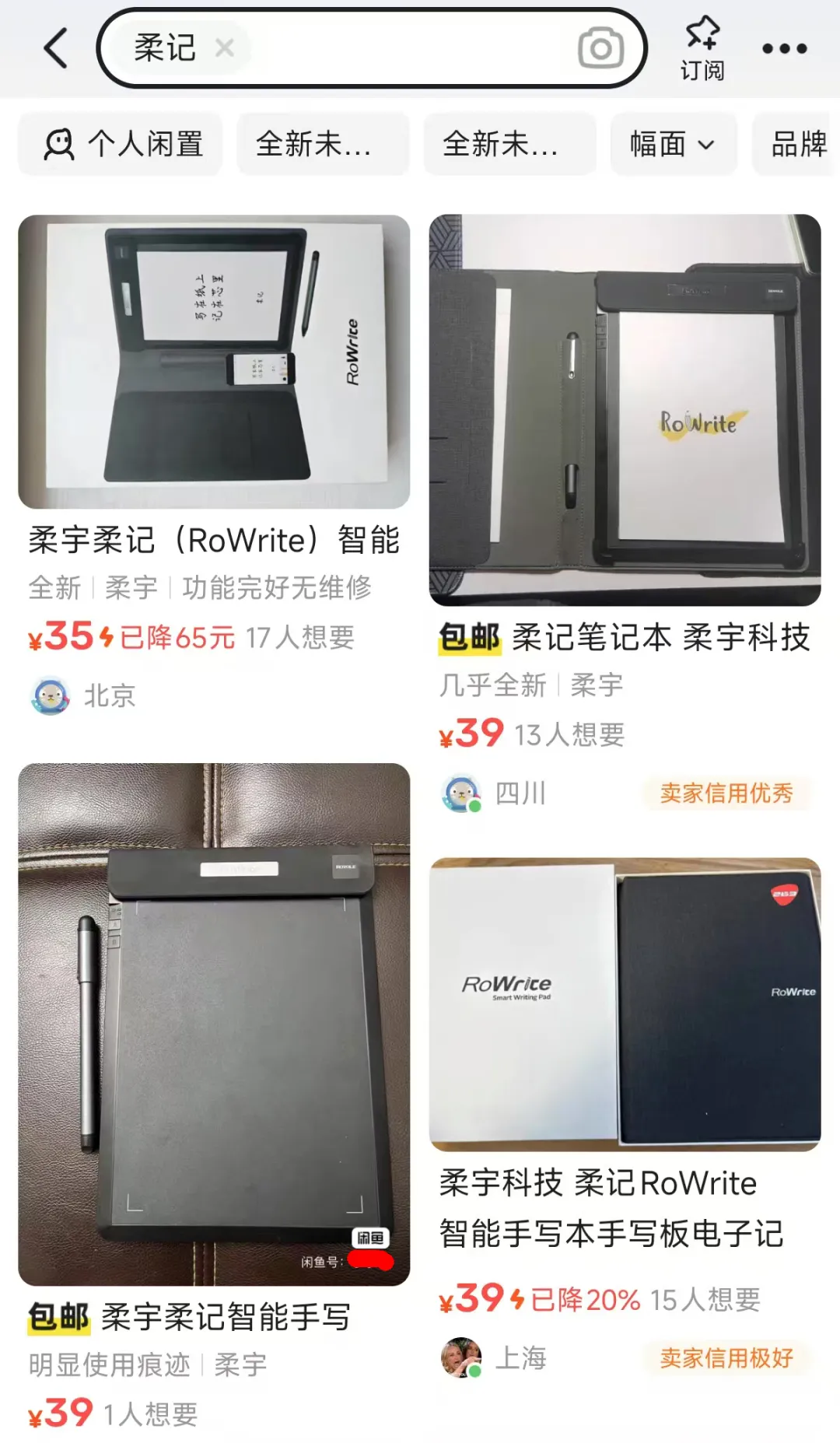
Task: View 柔记笔记本 柔宇科技 listing from 四川
Action: click(625, 411)
